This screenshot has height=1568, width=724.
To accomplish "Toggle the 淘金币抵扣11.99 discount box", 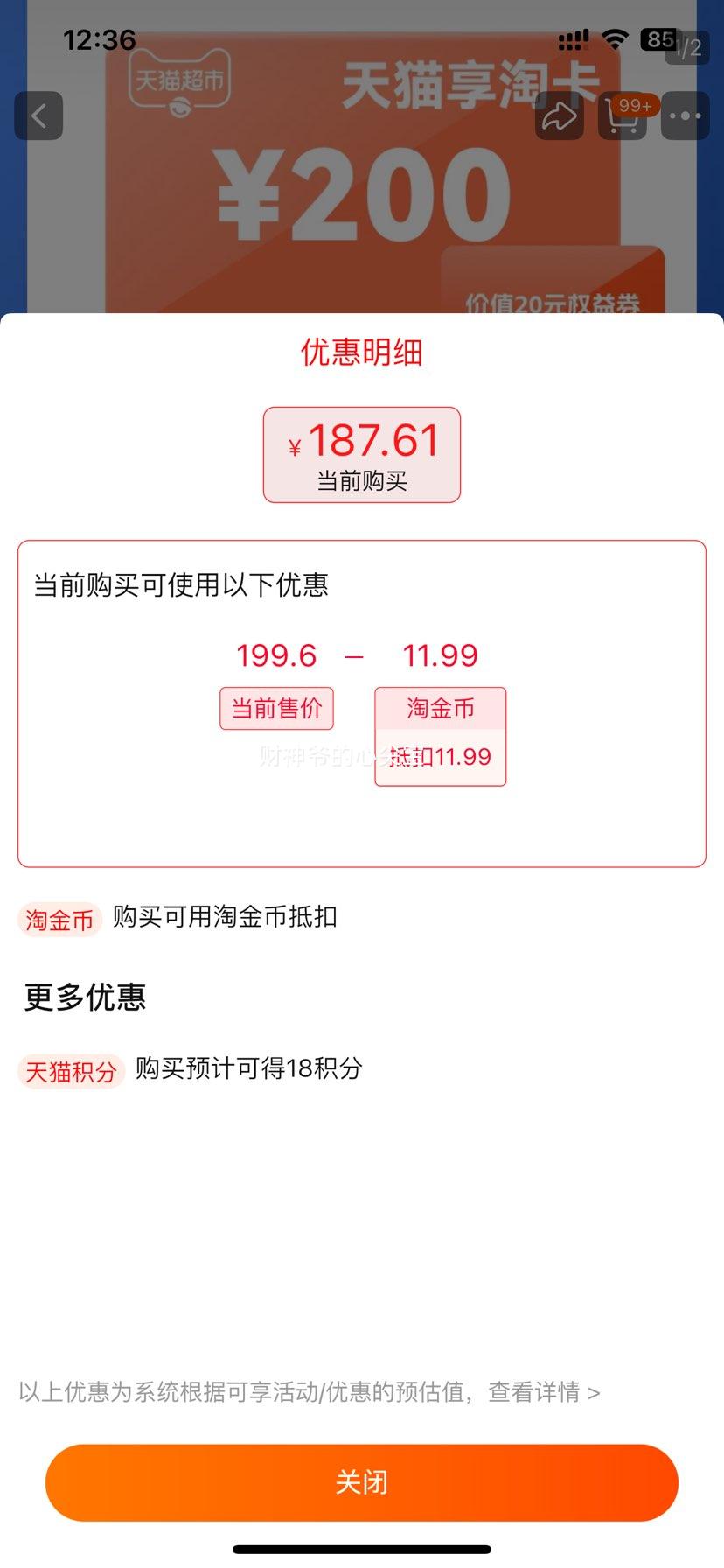I will click(440, 735).
